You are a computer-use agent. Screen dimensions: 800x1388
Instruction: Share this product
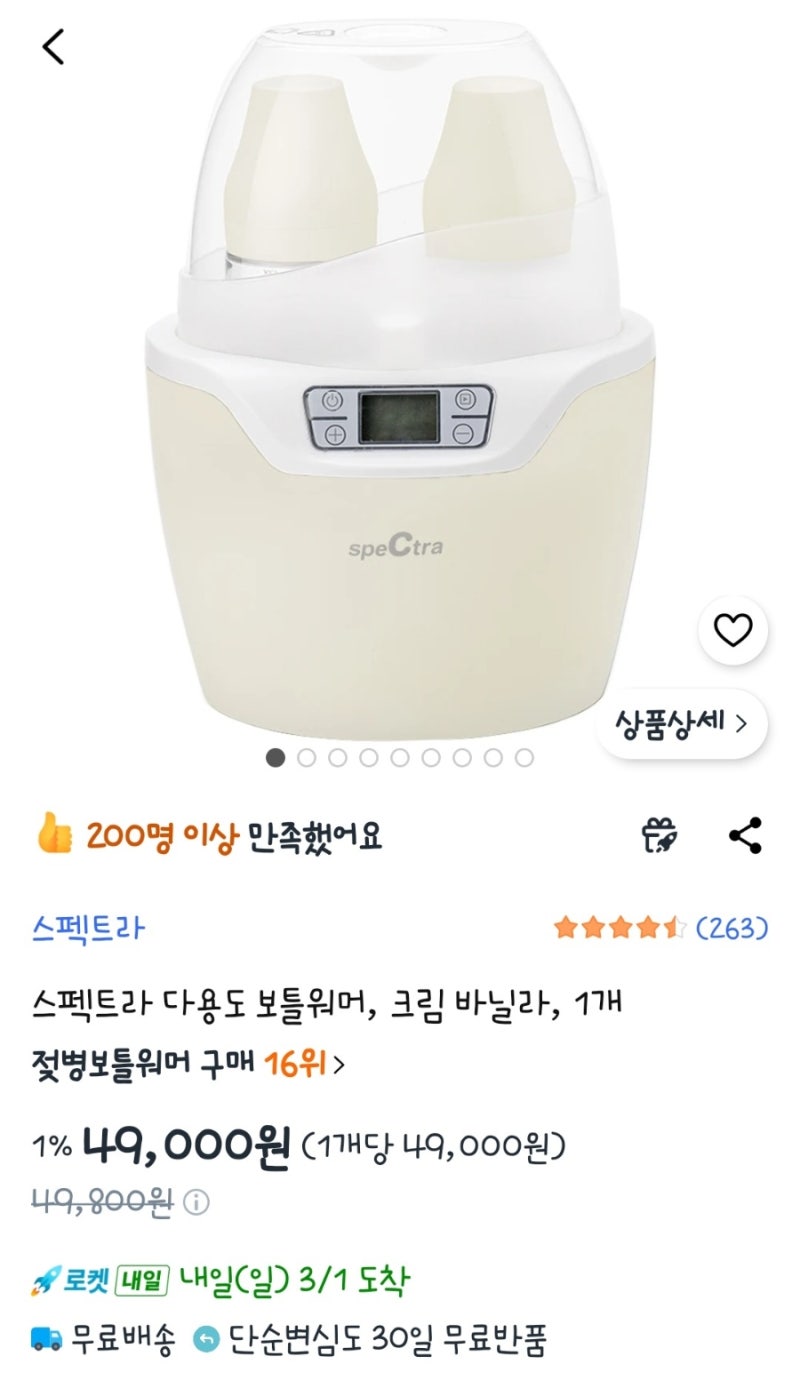coord(745,835)
